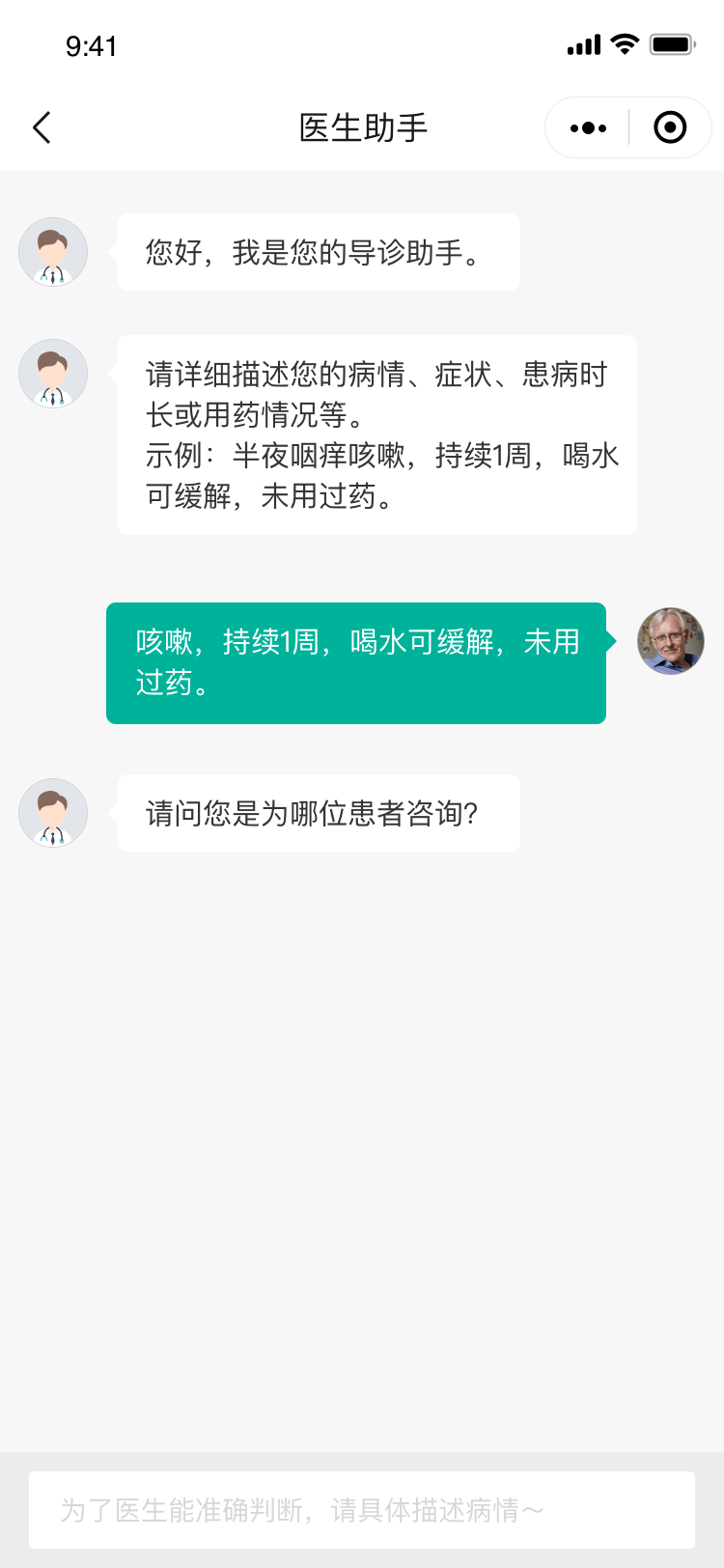Close the mini program with the circle button
Image resolution: width=724 pixels, height=1568 pixels.
pyautogui.click(x=670, y=127)
